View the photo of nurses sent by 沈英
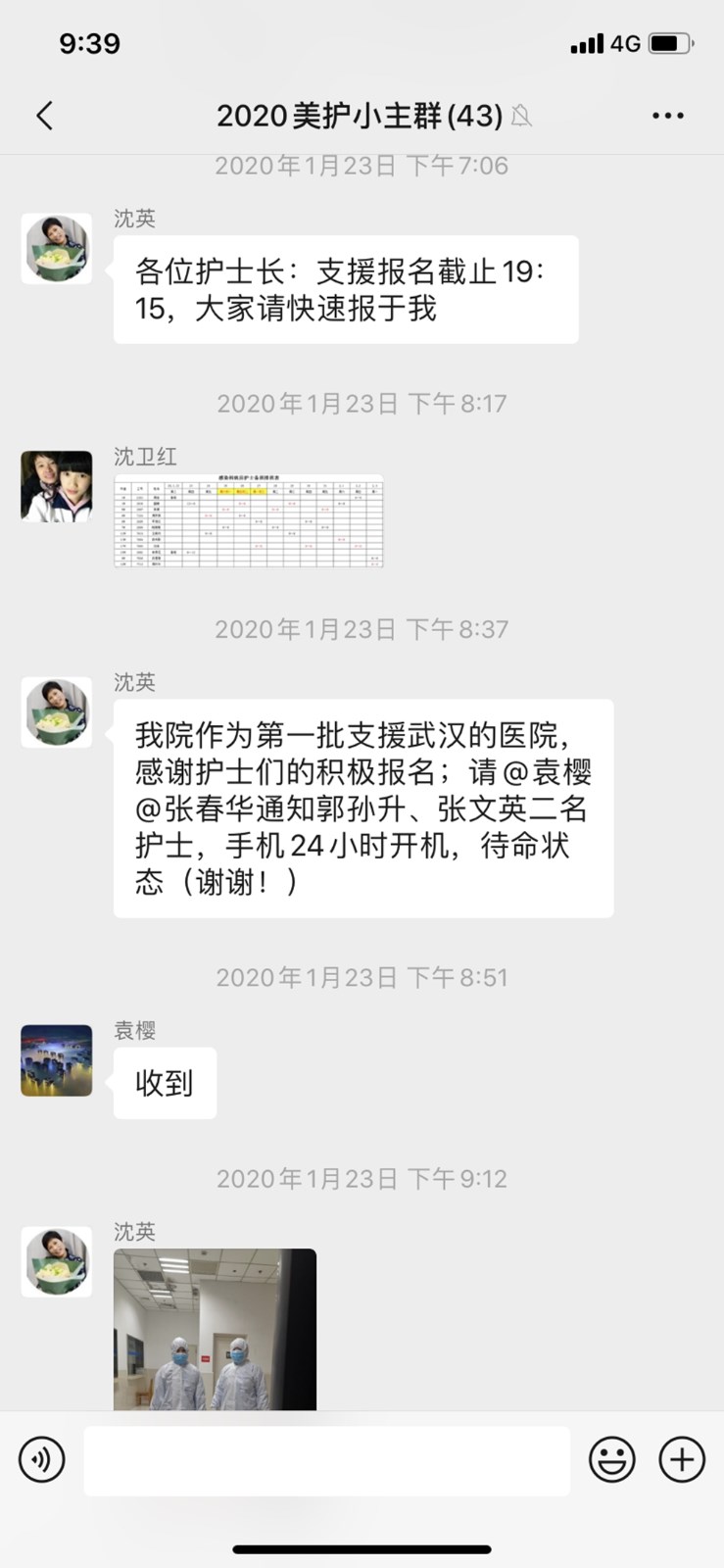Viewport: 724px width, 1568px height. (x=215, y=1329)
